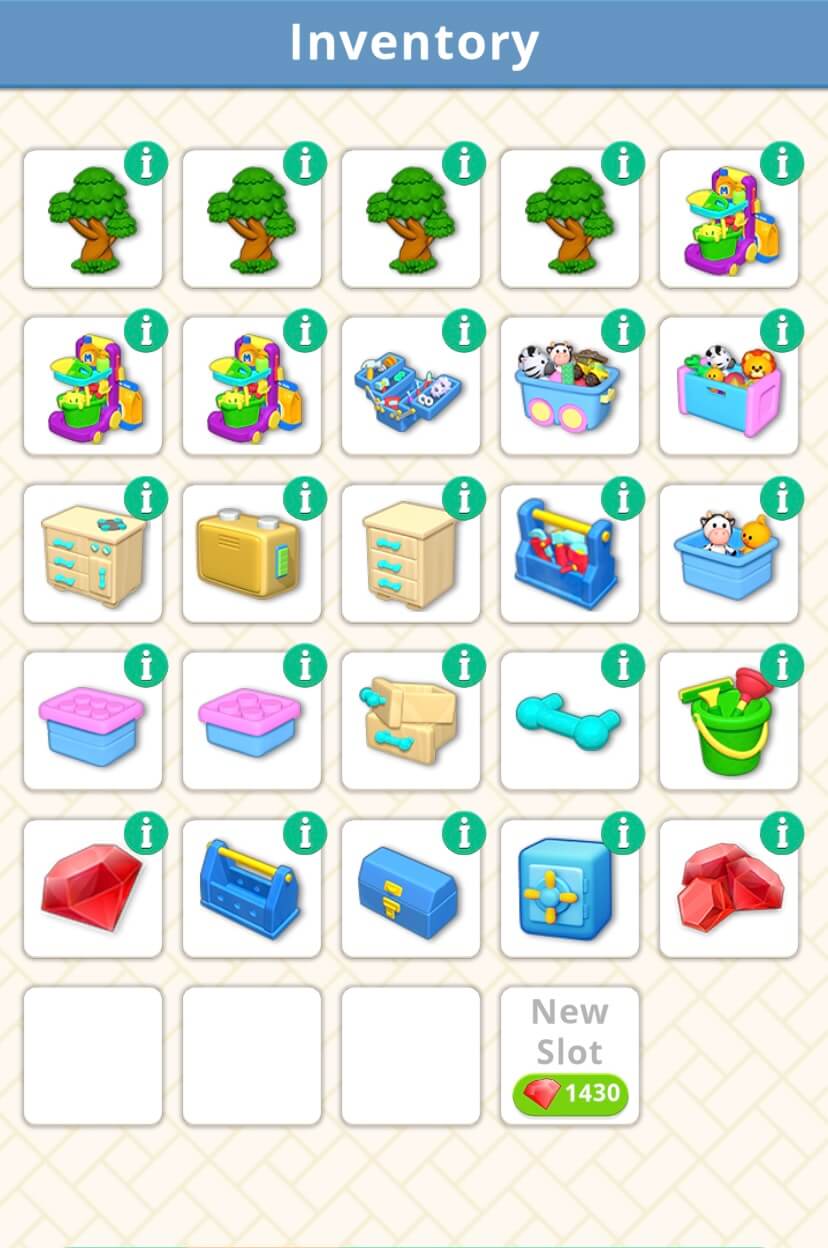Select the broken wooden drawers item

[408, 722]
